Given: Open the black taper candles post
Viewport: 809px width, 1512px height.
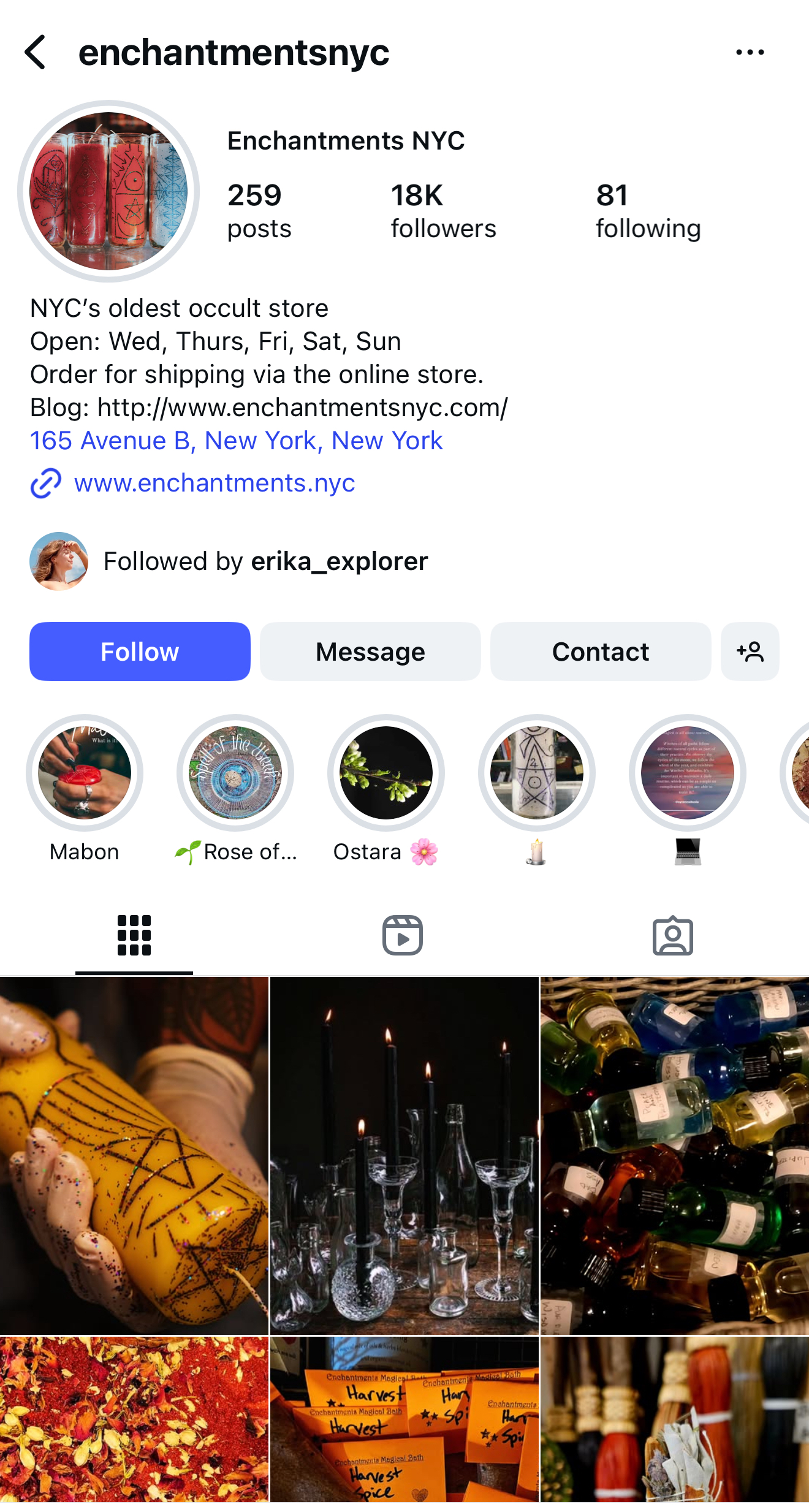Looking at the screenshot, I should [404, 1155].
